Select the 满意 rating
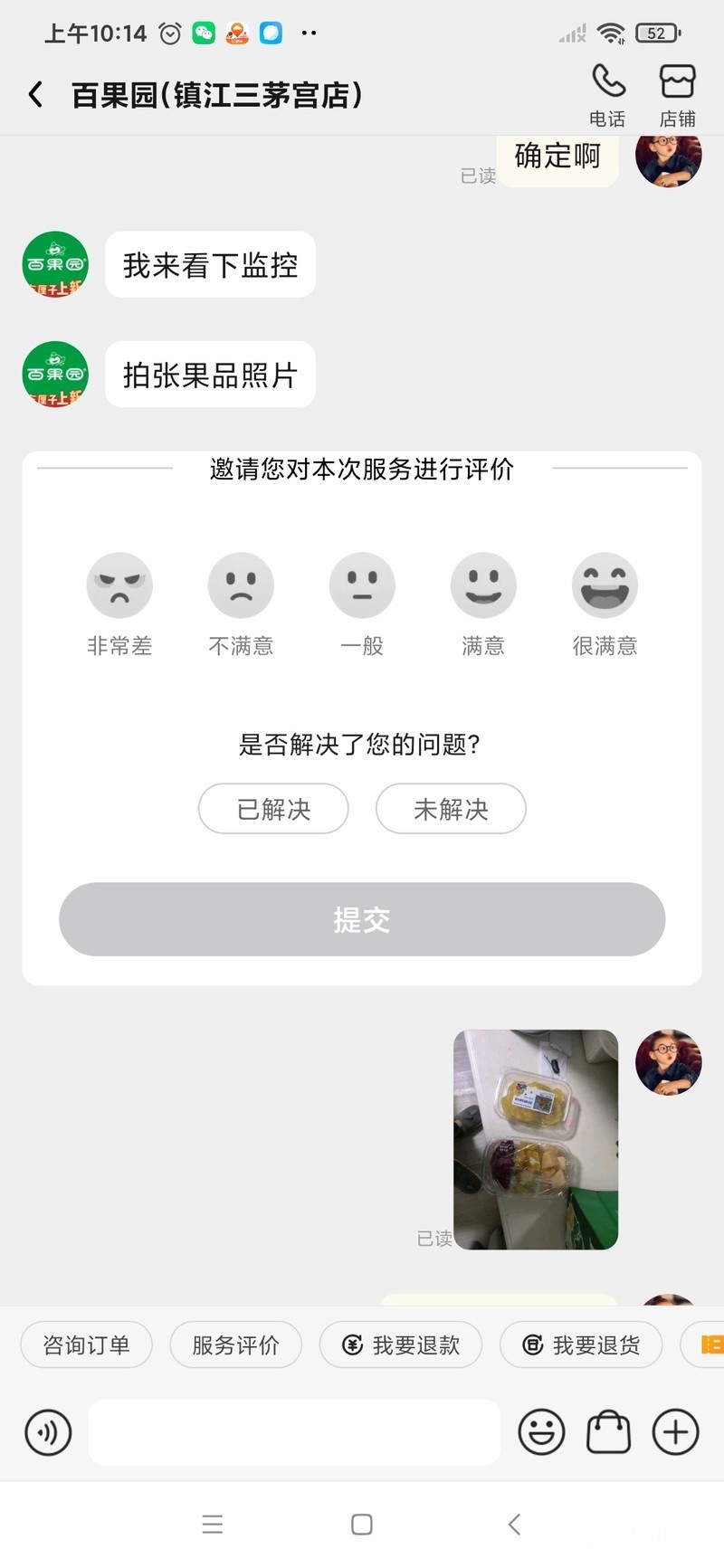Viewport: 724px width, 1568px height. 483,586
